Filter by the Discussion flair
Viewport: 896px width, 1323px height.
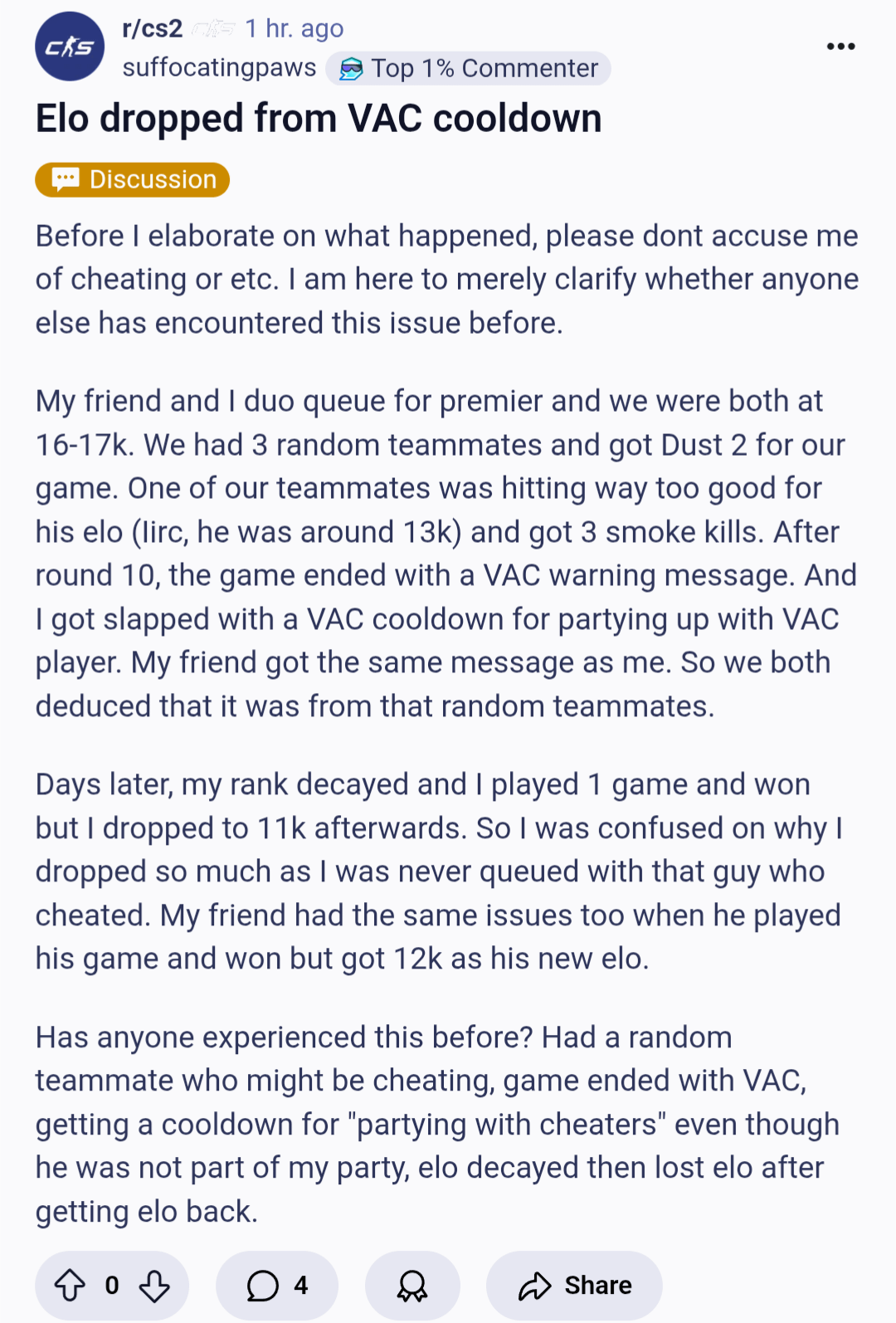coord(133,179)
